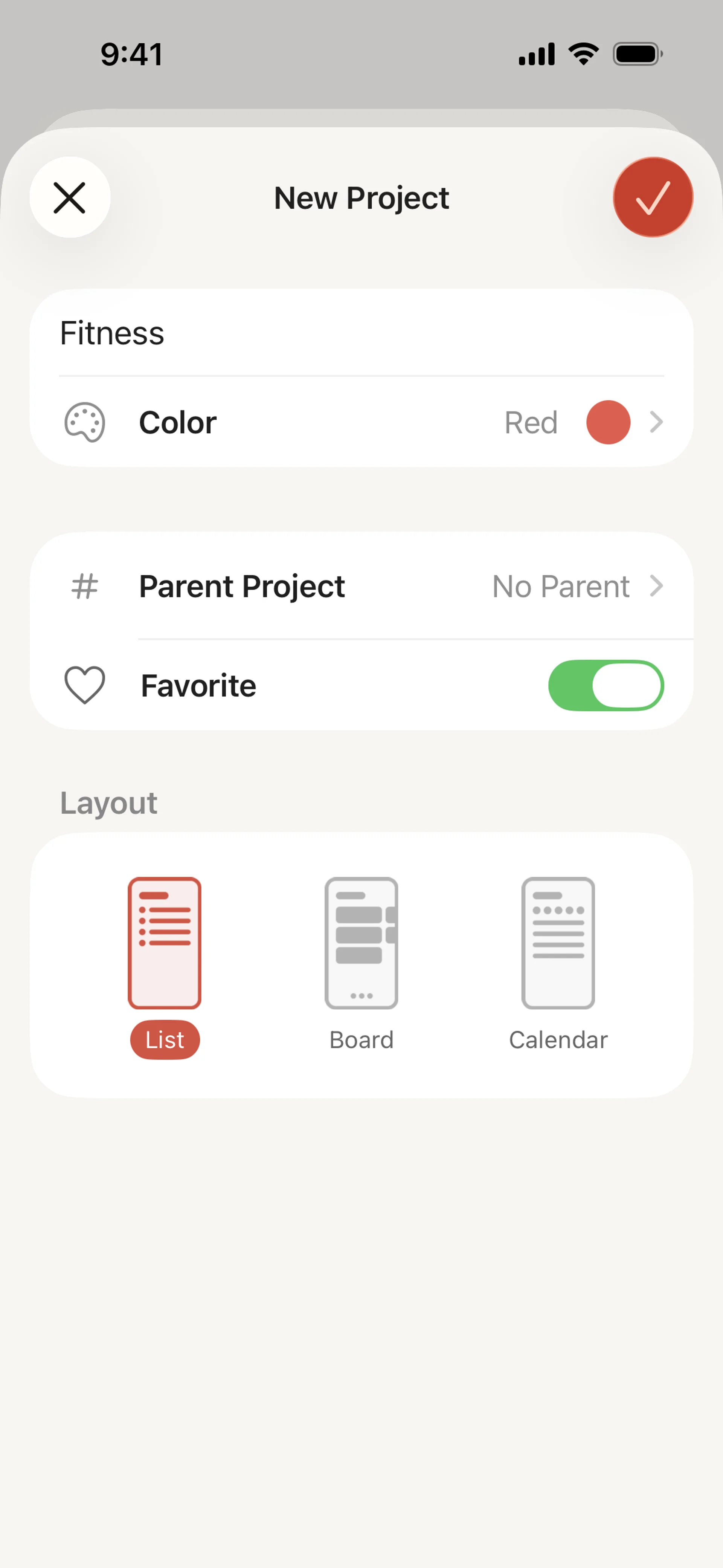
Task: Confirm project creation with the checkmark
Action: (653, 197)
